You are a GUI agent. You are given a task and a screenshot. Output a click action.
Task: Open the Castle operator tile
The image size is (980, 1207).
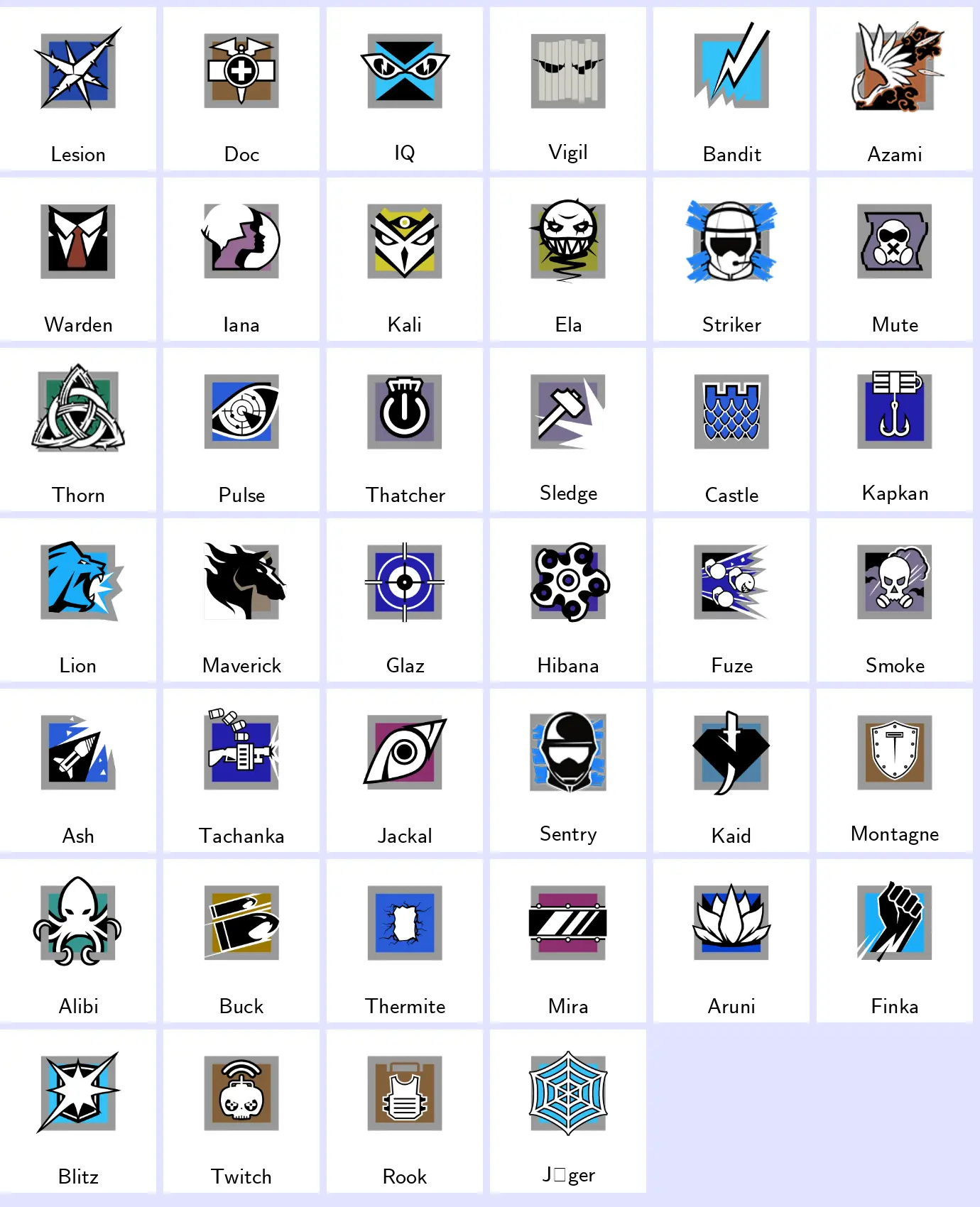[x=731, y=430]
